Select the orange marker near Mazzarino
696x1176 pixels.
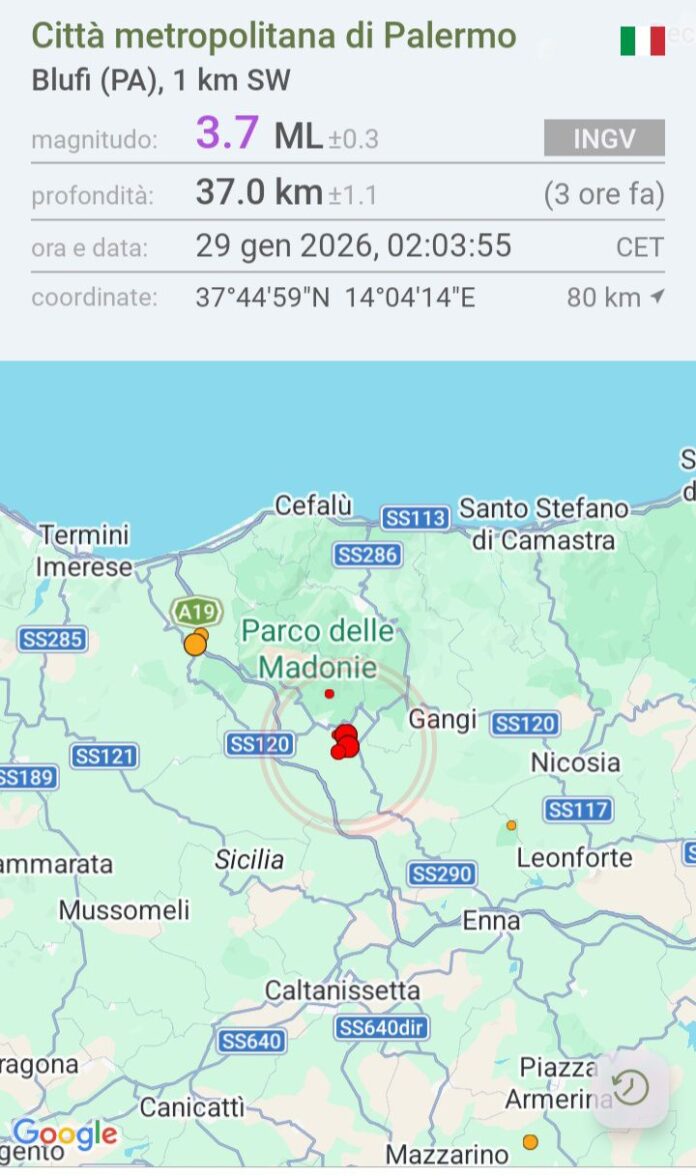pos(530,1141)
